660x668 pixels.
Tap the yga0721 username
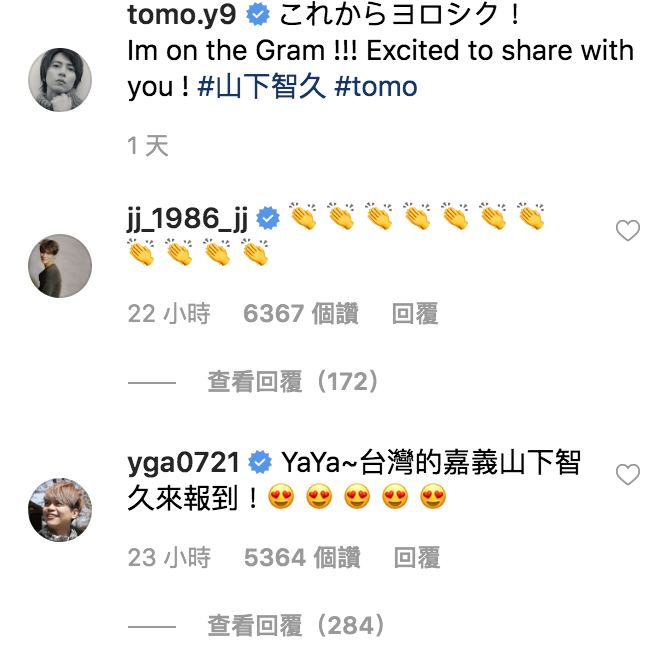(184, 463)
